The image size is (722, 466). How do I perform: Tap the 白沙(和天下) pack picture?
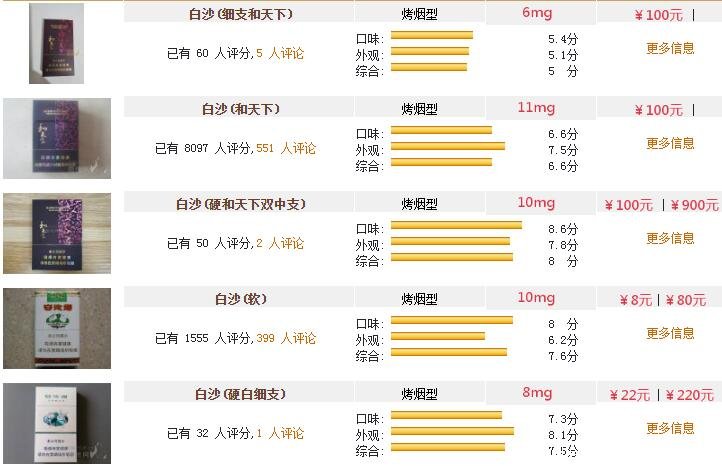56,138
